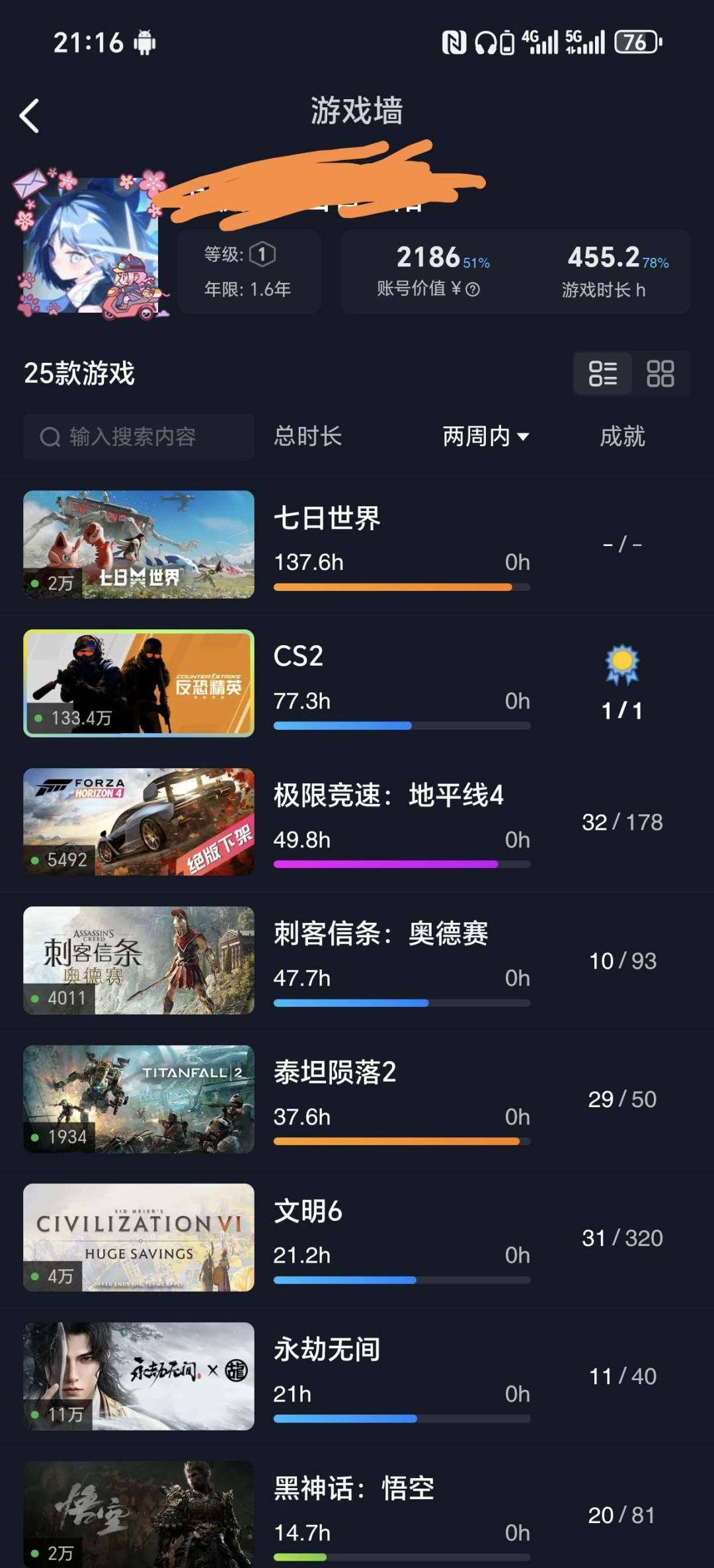714x1568 pixels.
Task: Click the Titanfall 2 cover art
Action: click(138, 1100)
